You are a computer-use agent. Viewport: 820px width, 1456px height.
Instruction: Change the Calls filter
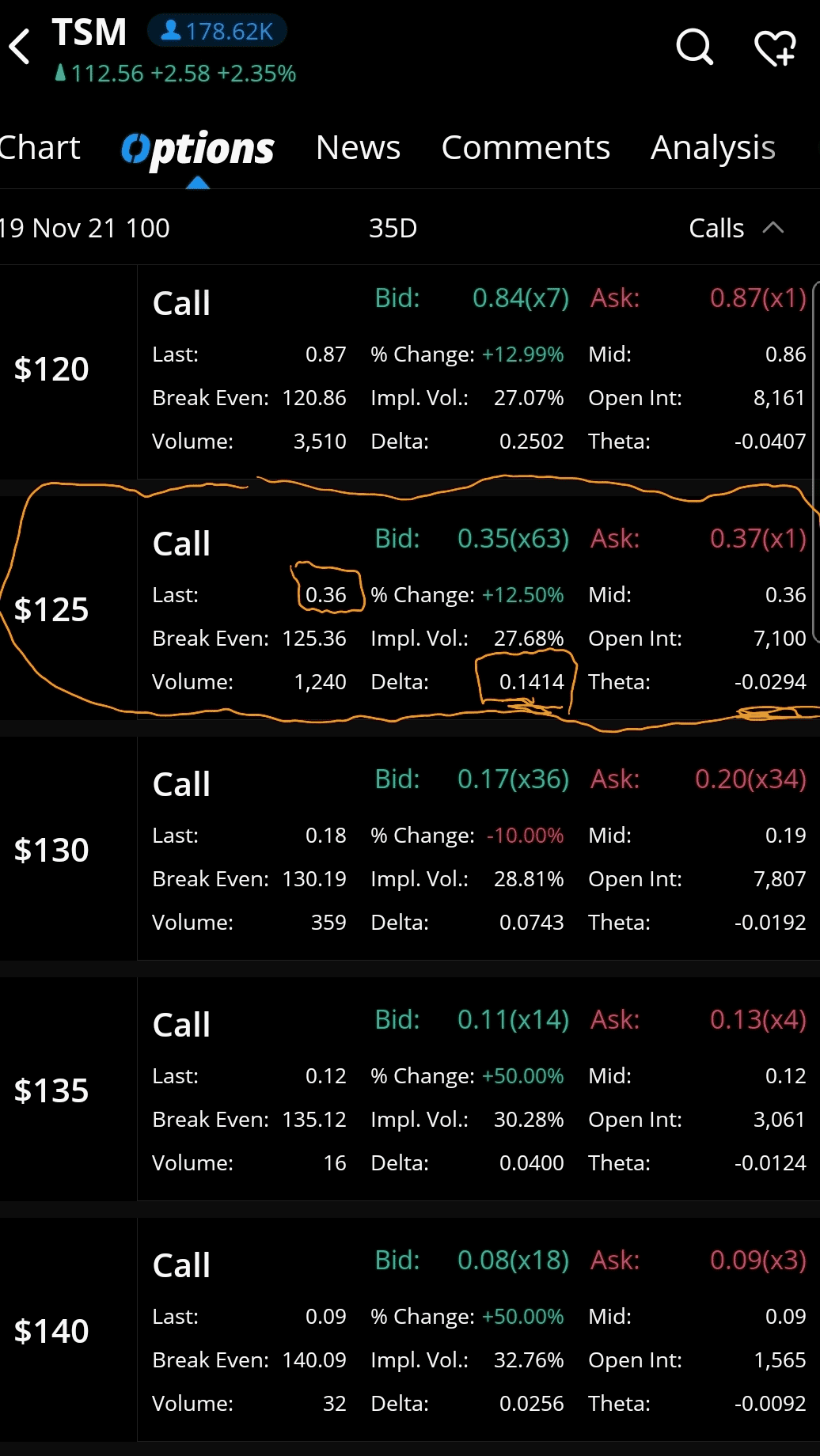(715, 228)
